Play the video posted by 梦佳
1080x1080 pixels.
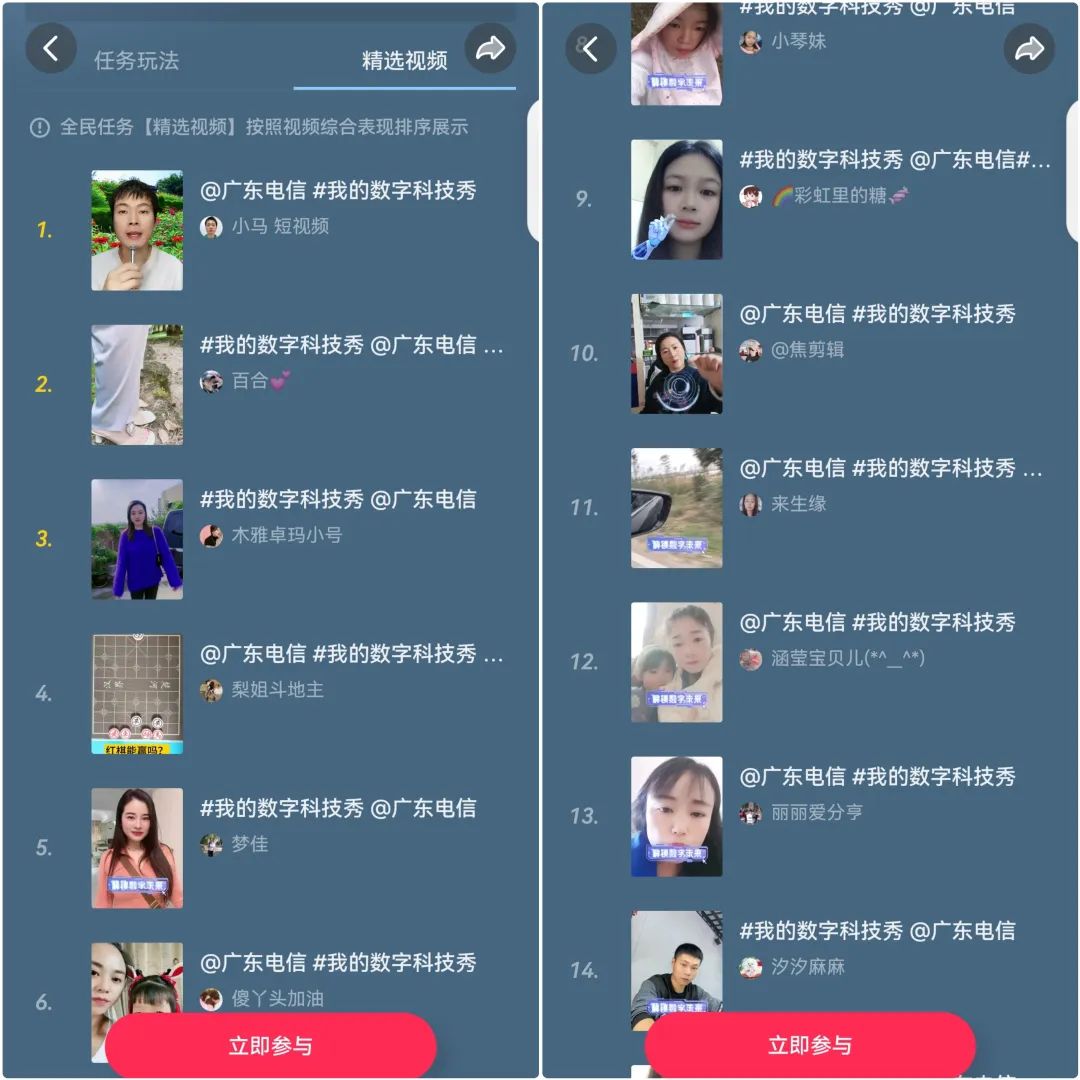[137, 848]
